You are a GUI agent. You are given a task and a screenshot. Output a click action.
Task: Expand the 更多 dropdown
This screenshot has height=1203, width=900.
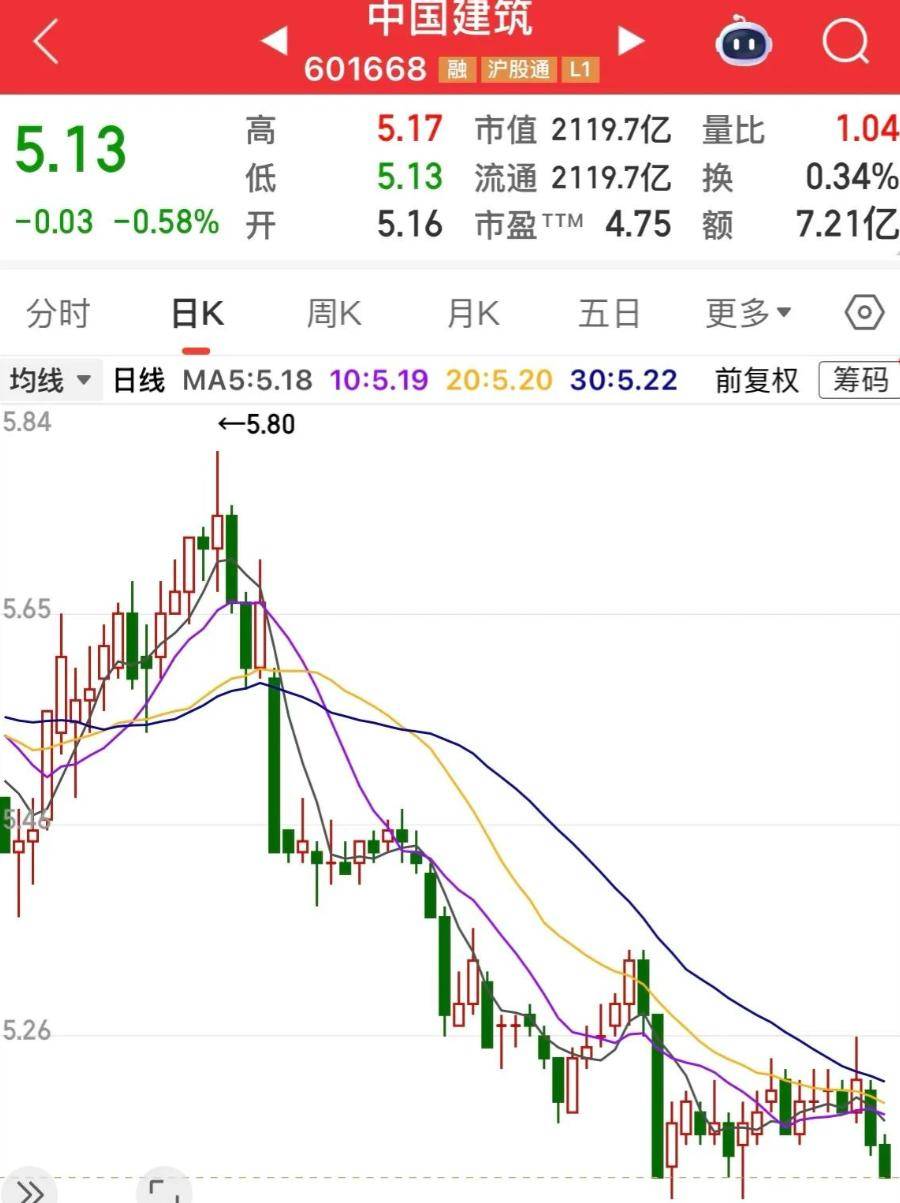tap(748, 314)
